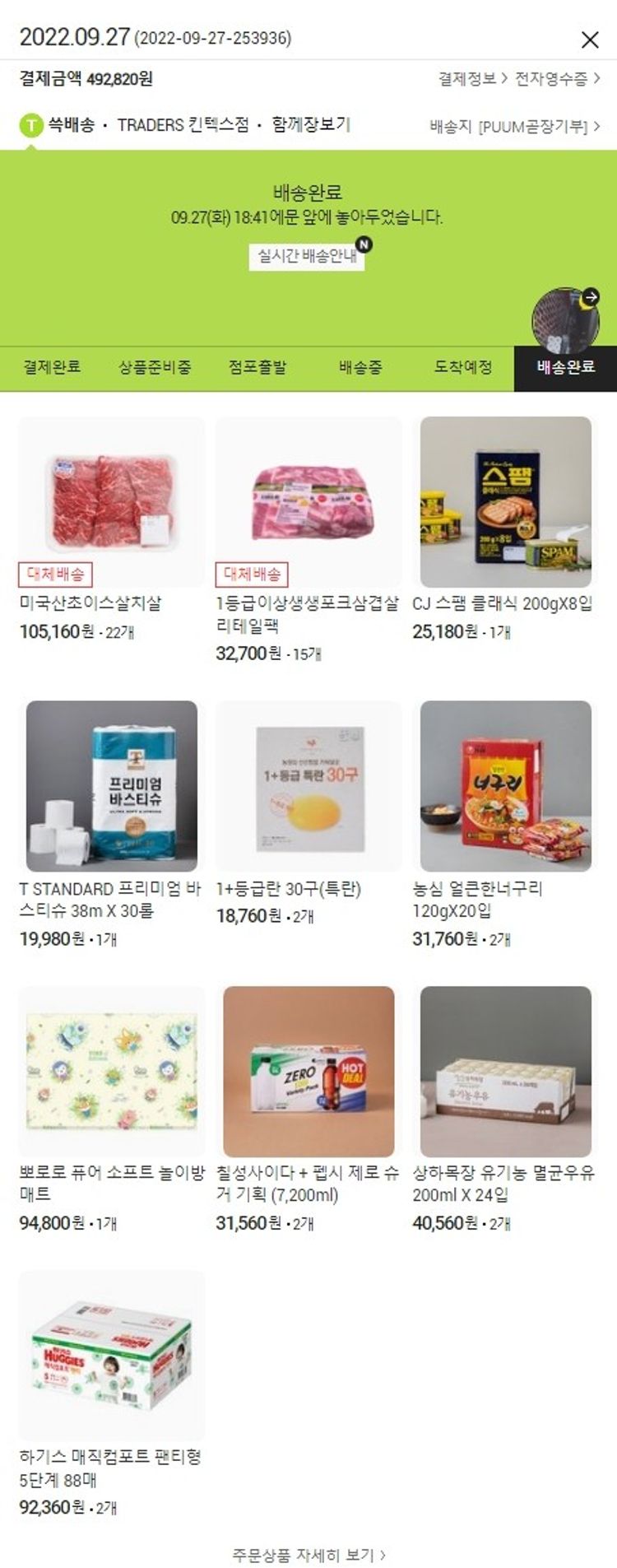Select 뽀로로 퓨어 소프트 놀이방 매트
617x1568 pixels.
(112, 1071)
